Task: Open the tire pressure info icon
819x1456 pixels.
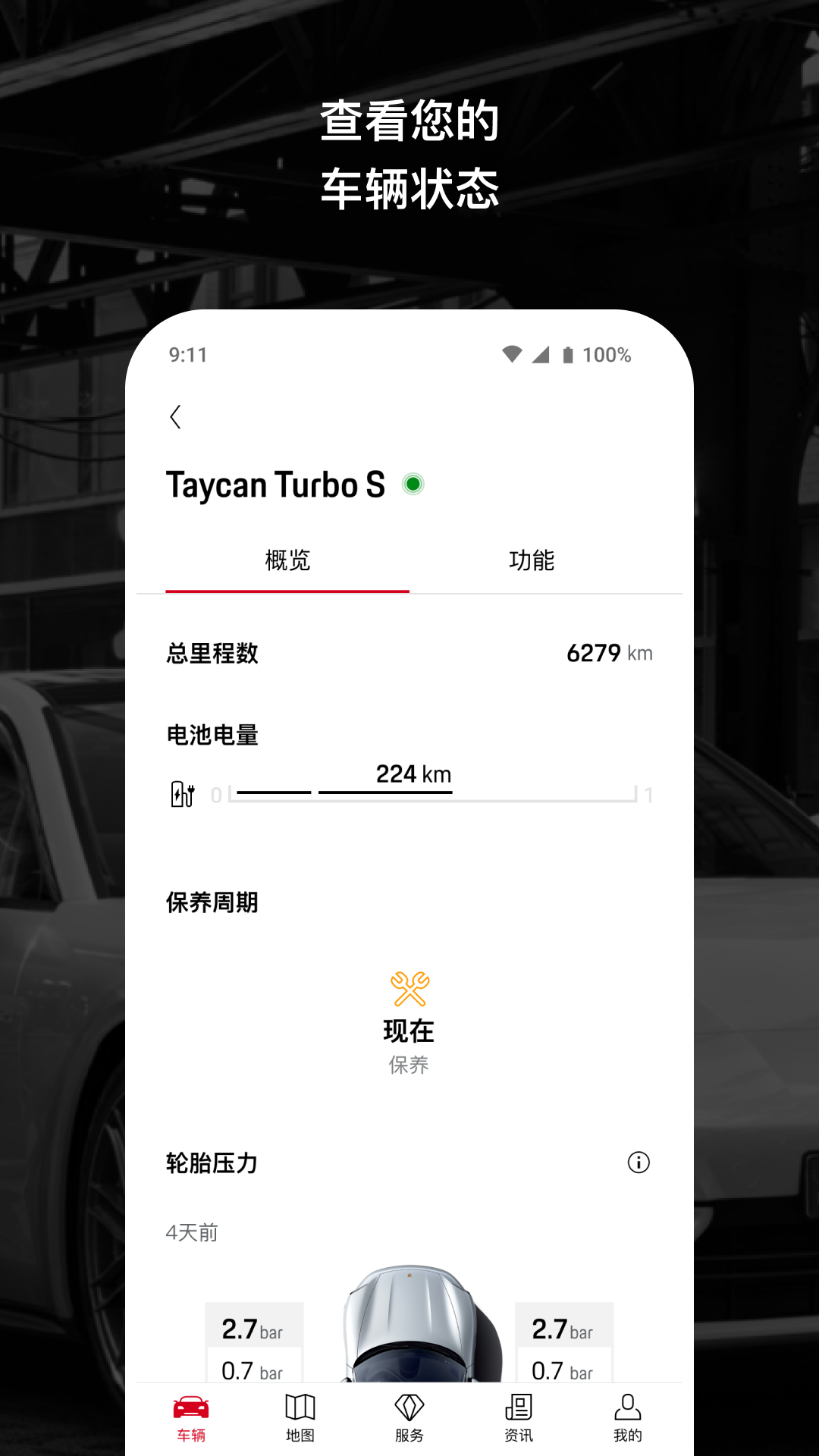Action: tap(639, 1162)
